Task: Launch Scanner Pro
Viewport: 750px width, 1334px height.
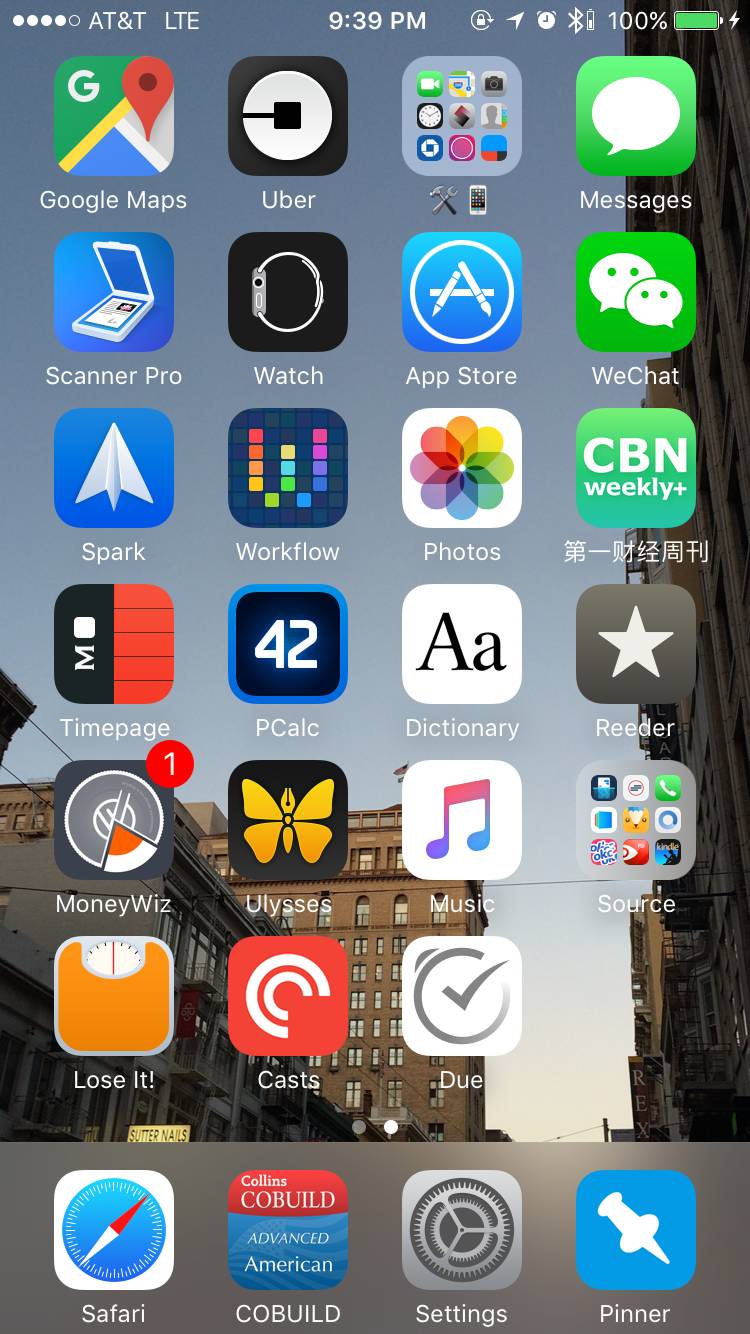Action: pos(113,292)
